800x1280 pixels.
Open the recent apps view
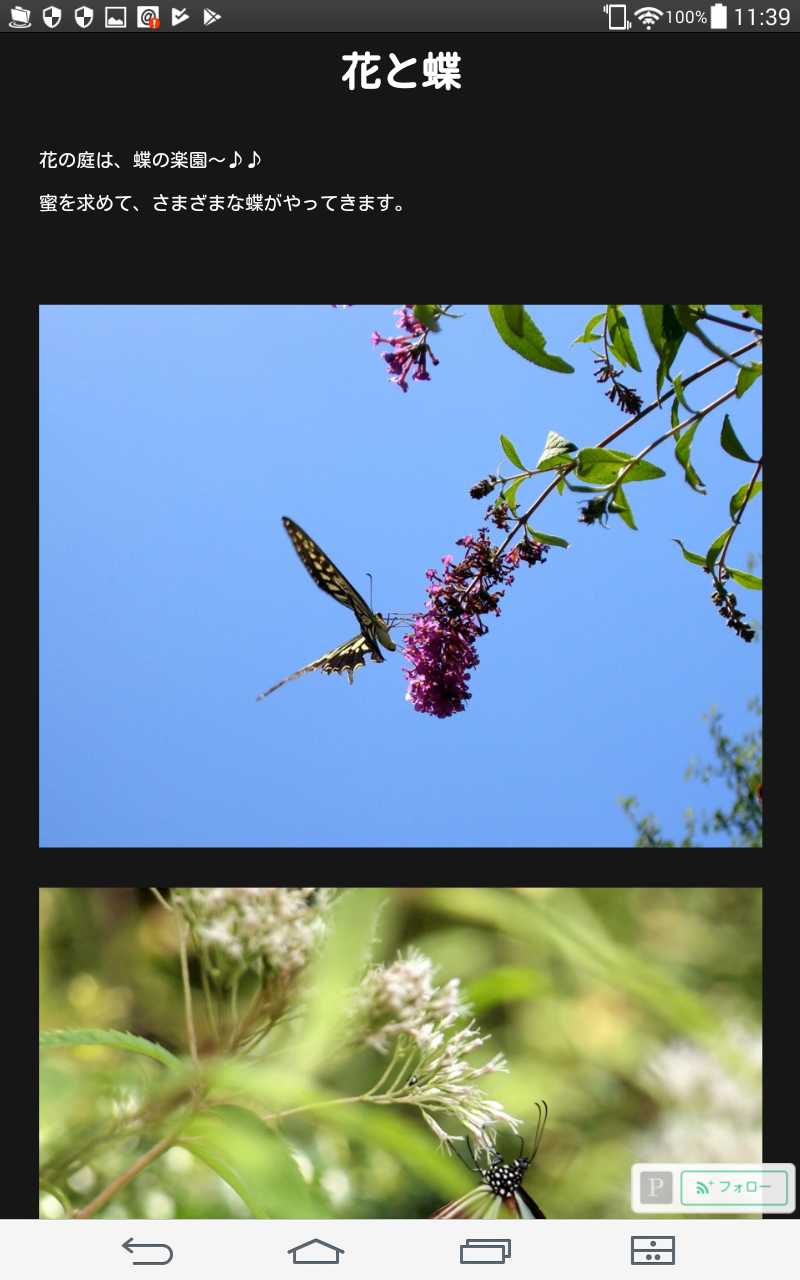pyautogui.click(x=485, y=1250)
